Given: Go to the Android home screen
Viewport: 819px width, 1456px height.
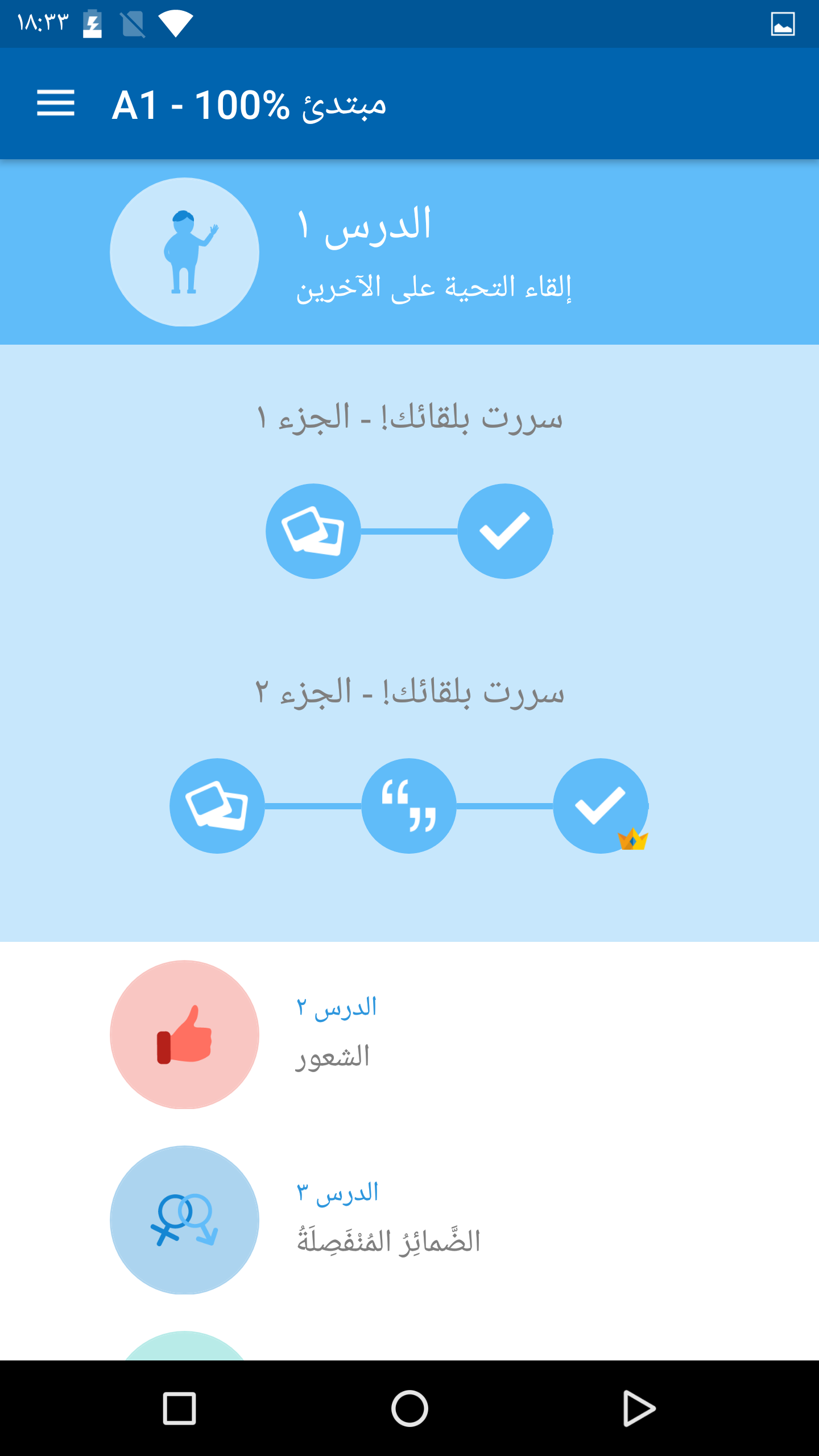Looking at the screenshot, I should tap(409, 1409).
